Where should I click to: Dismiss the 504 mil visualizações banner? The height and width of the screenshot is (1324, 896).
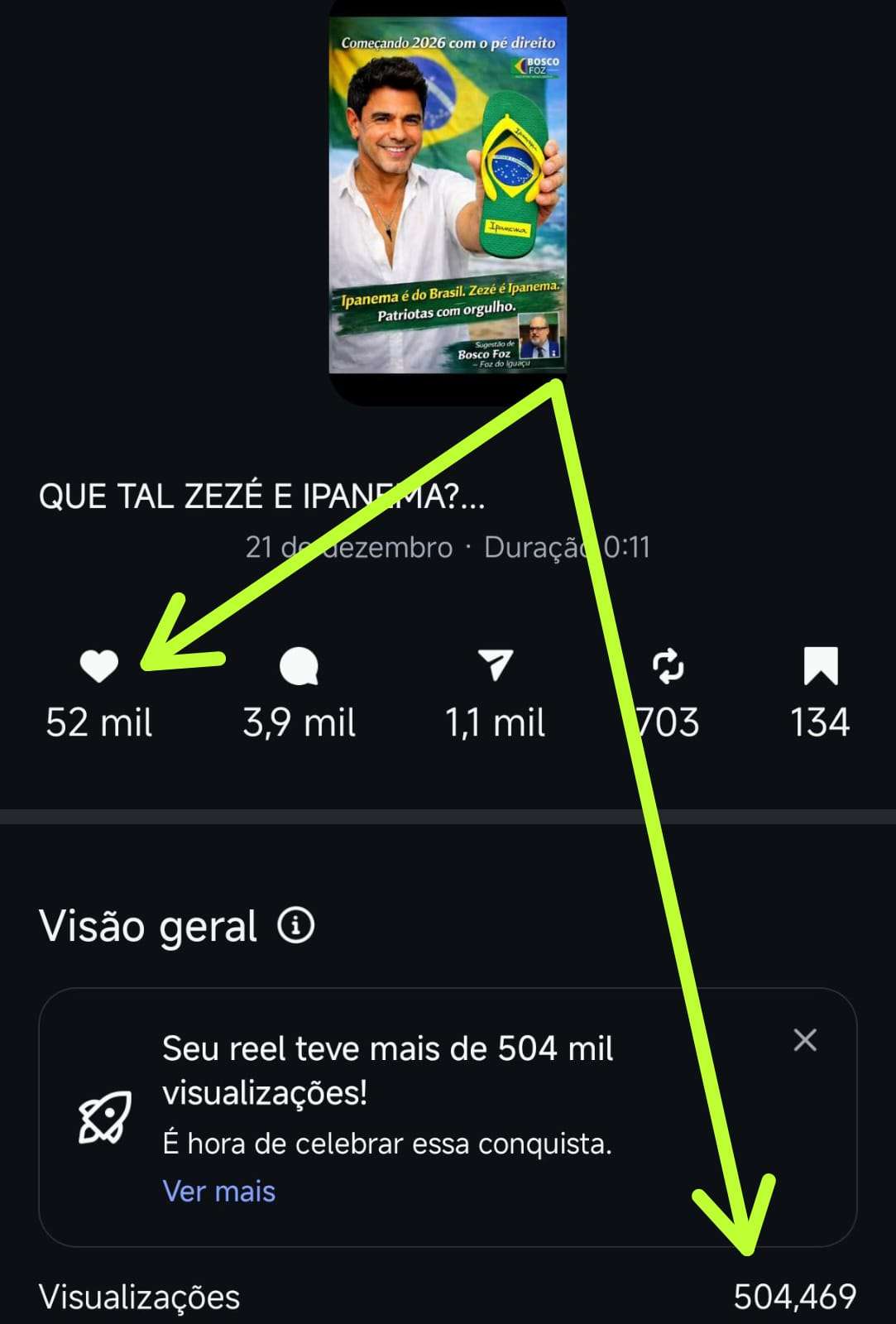click(x=805, y=1040)
